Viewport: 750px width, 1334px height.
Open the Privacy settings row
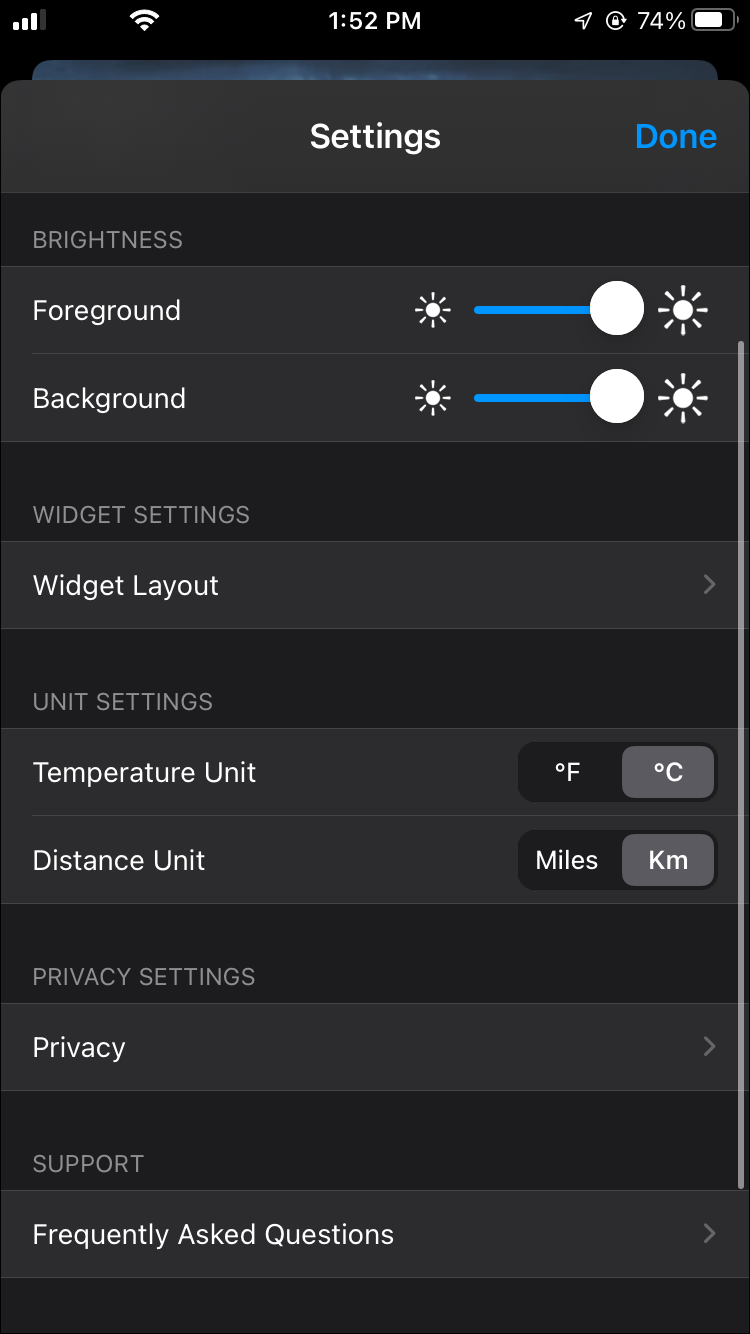(375, 1047)
